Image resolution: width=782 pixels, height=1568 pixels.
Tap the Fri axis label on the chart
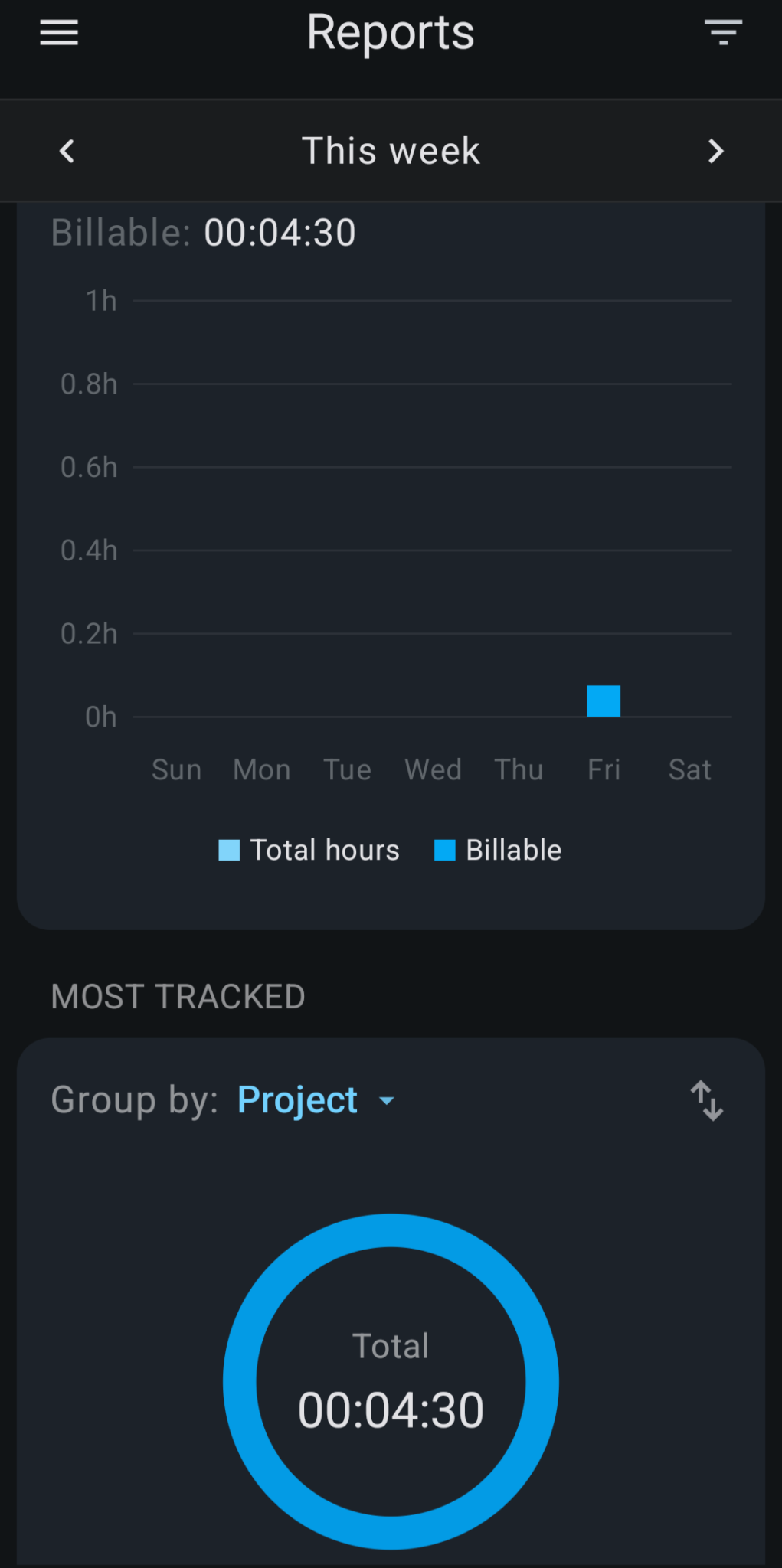[604, 769]
